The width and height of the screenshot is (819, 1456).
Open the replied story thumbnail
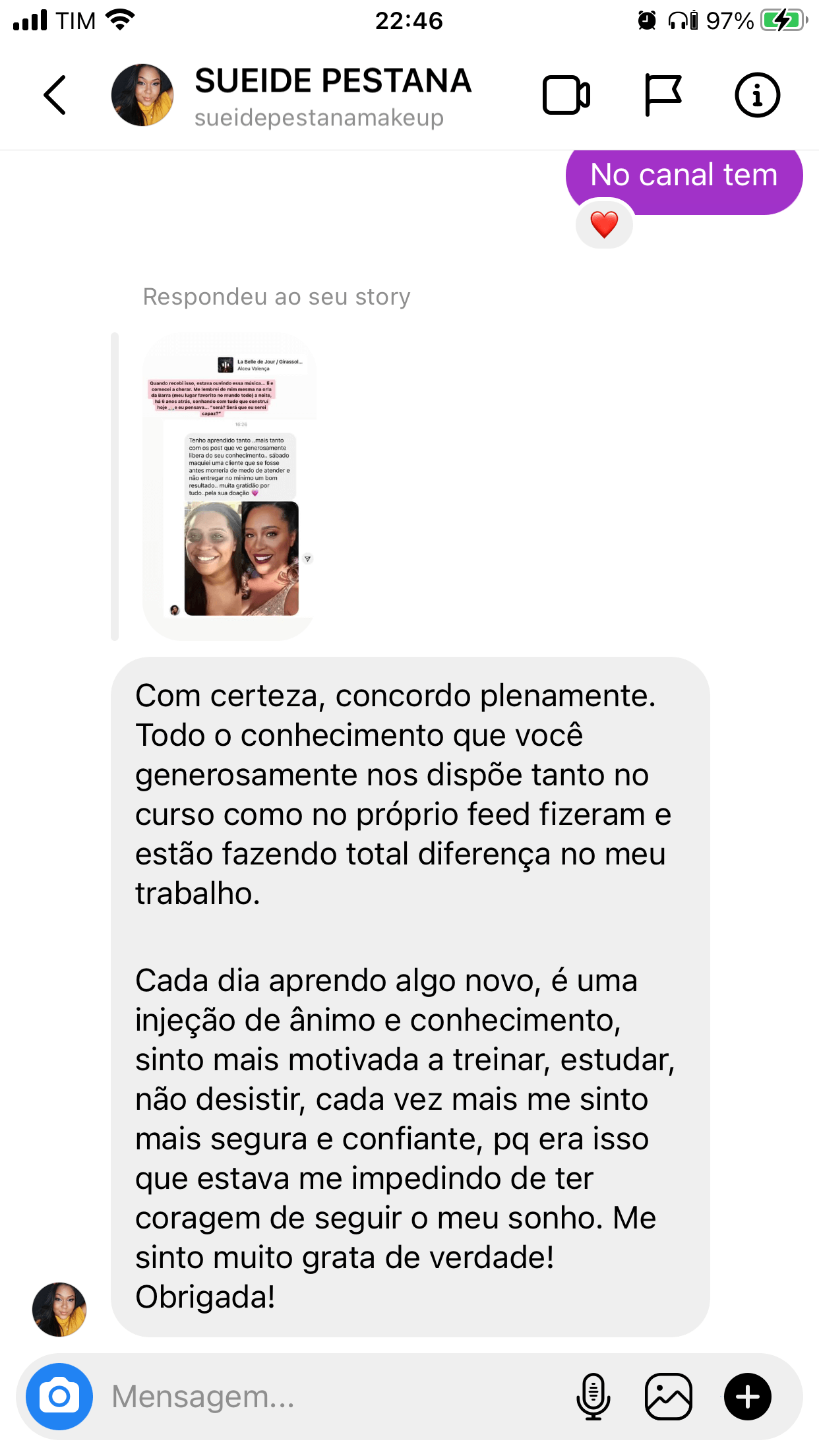229,487
